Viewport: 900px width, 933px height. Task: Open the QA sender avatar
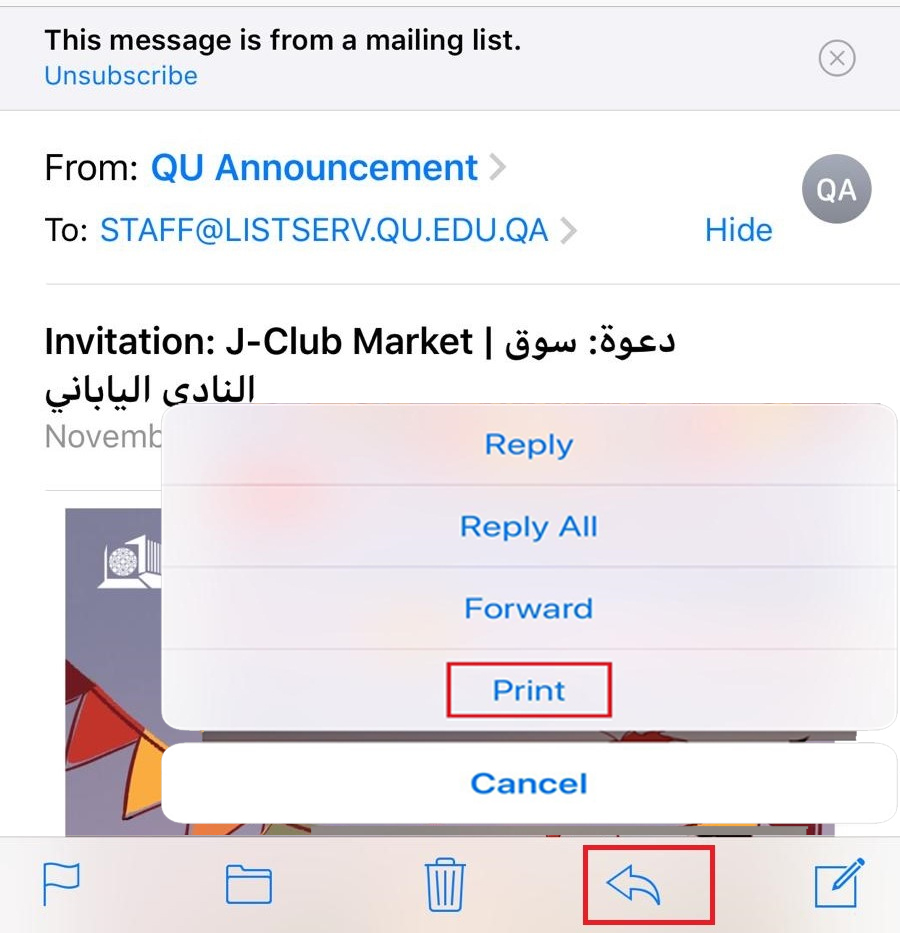click(837, 189)
